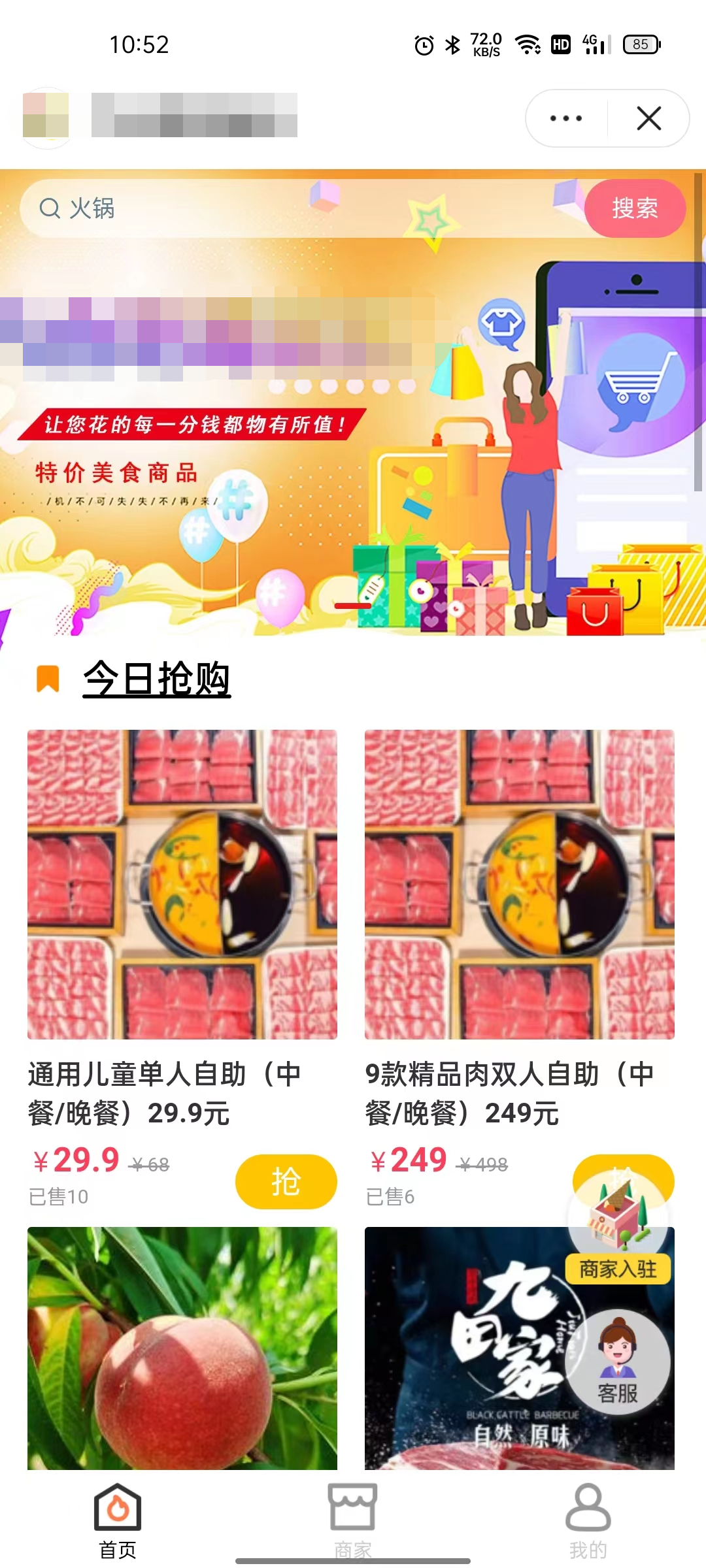Tap the 搜索 button

[634, 208]
